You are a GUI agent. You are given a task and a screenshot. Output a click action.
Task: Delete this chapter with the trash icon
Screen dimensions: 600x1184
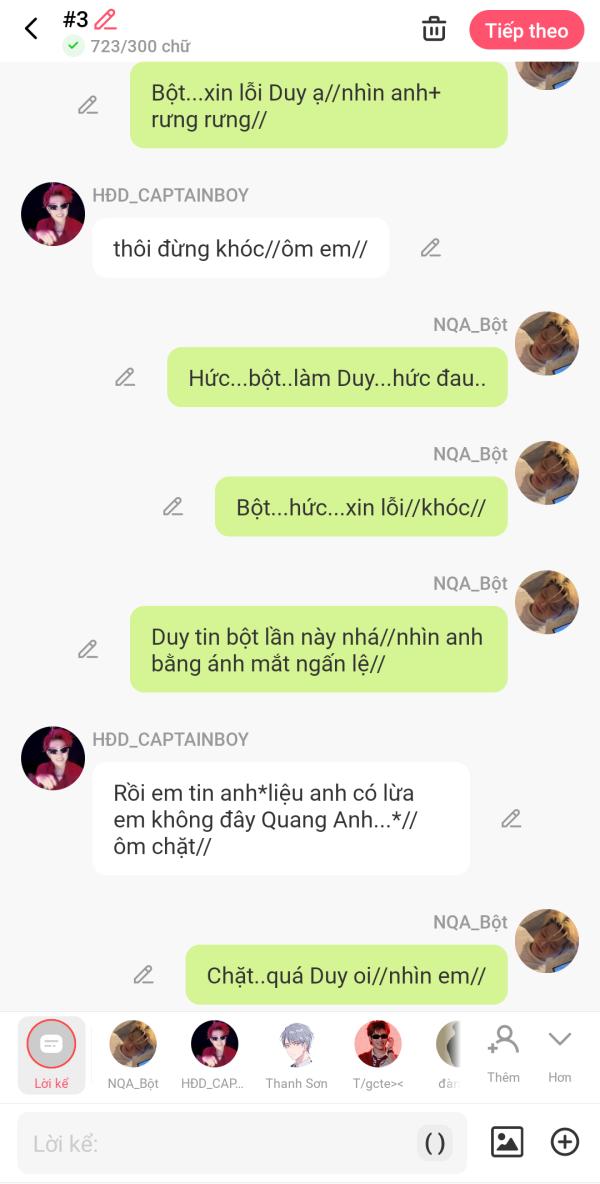coord(434,29)
